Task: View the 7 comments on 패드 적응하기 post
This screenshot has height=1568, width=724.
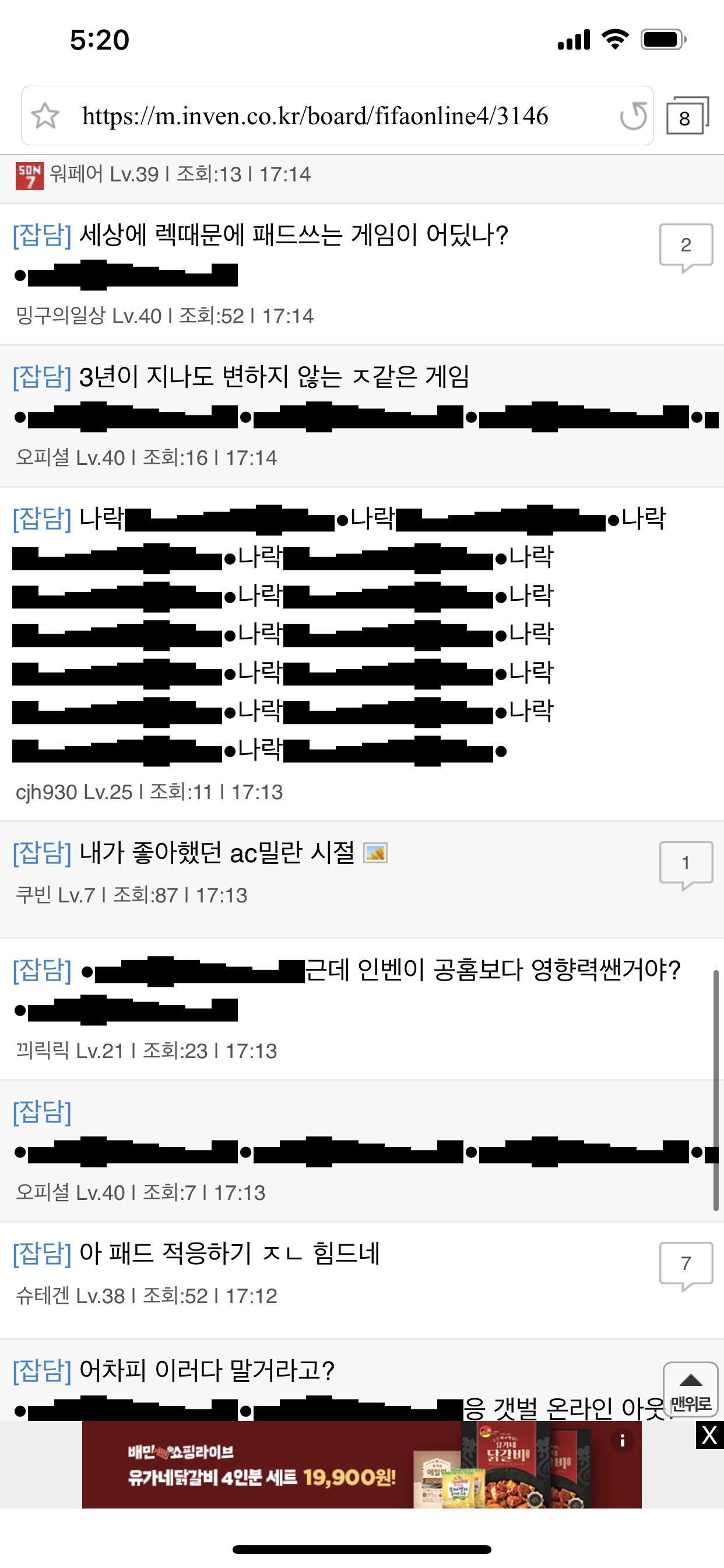Action: [x=686, y=1265]
